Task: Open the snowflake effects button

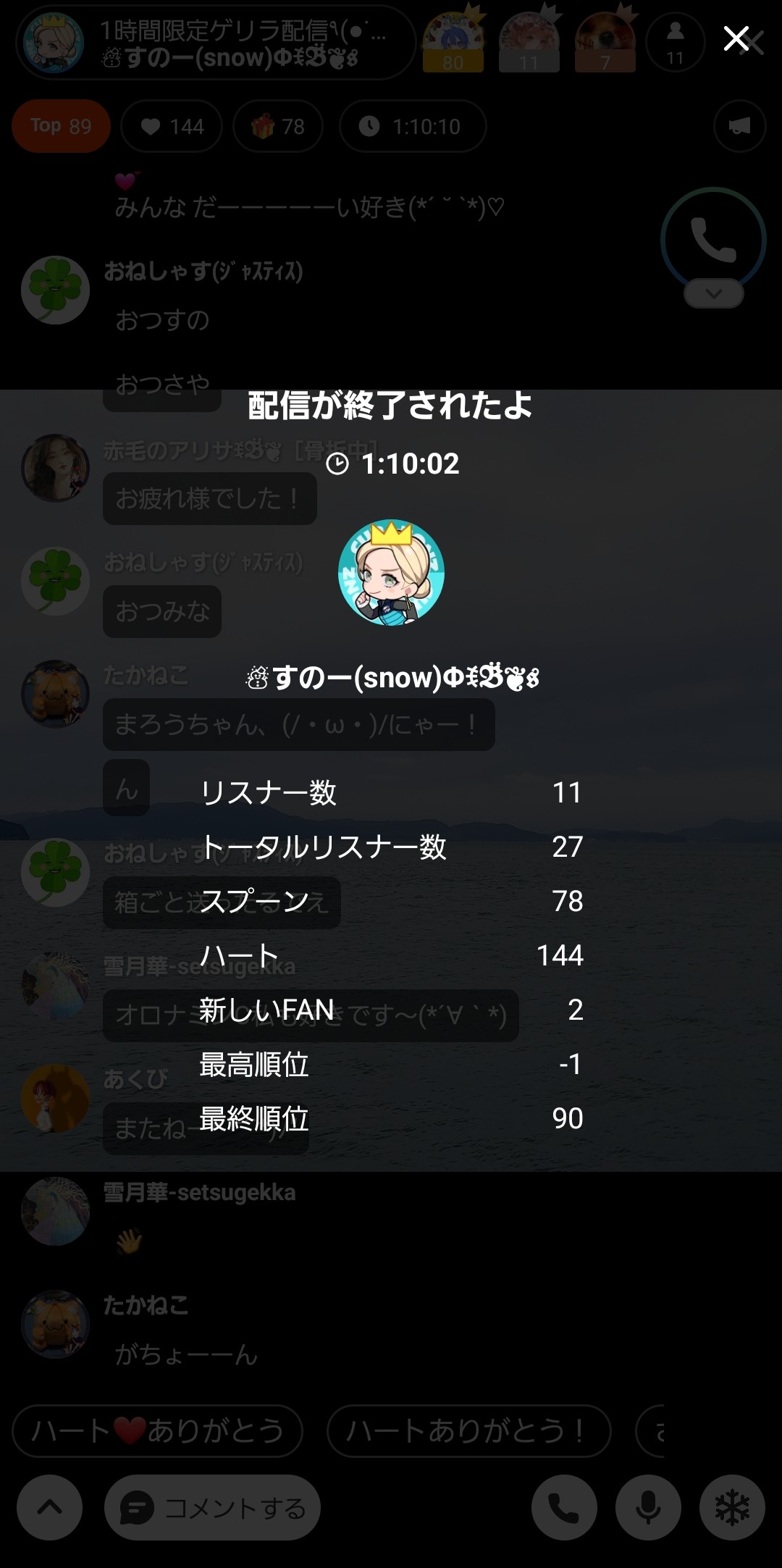Action: coord(732,1508)
